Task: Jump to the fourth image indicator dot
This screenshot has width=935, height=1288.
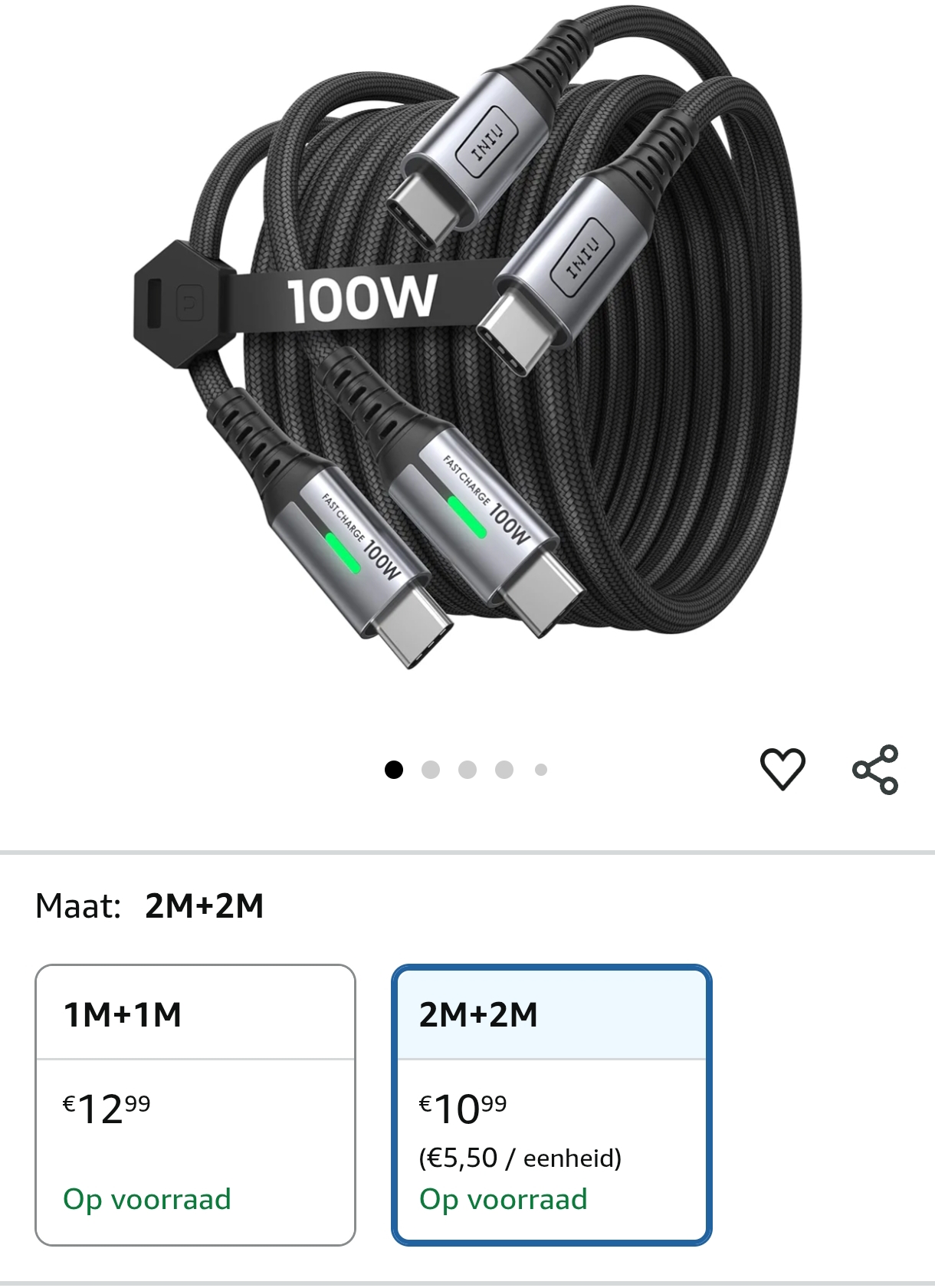Action: pyautogui.click(x=504, y=767)
